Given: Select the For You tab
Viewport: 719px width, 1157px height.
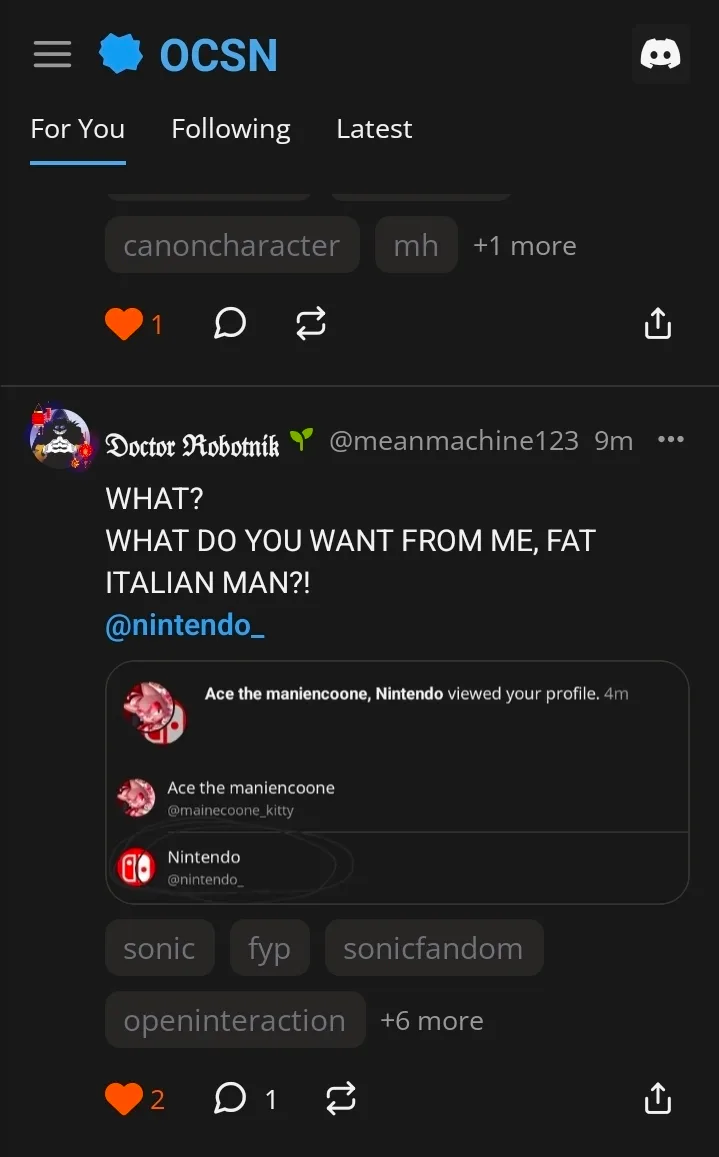Looking at the screenshot, I should tap(78, 129).
